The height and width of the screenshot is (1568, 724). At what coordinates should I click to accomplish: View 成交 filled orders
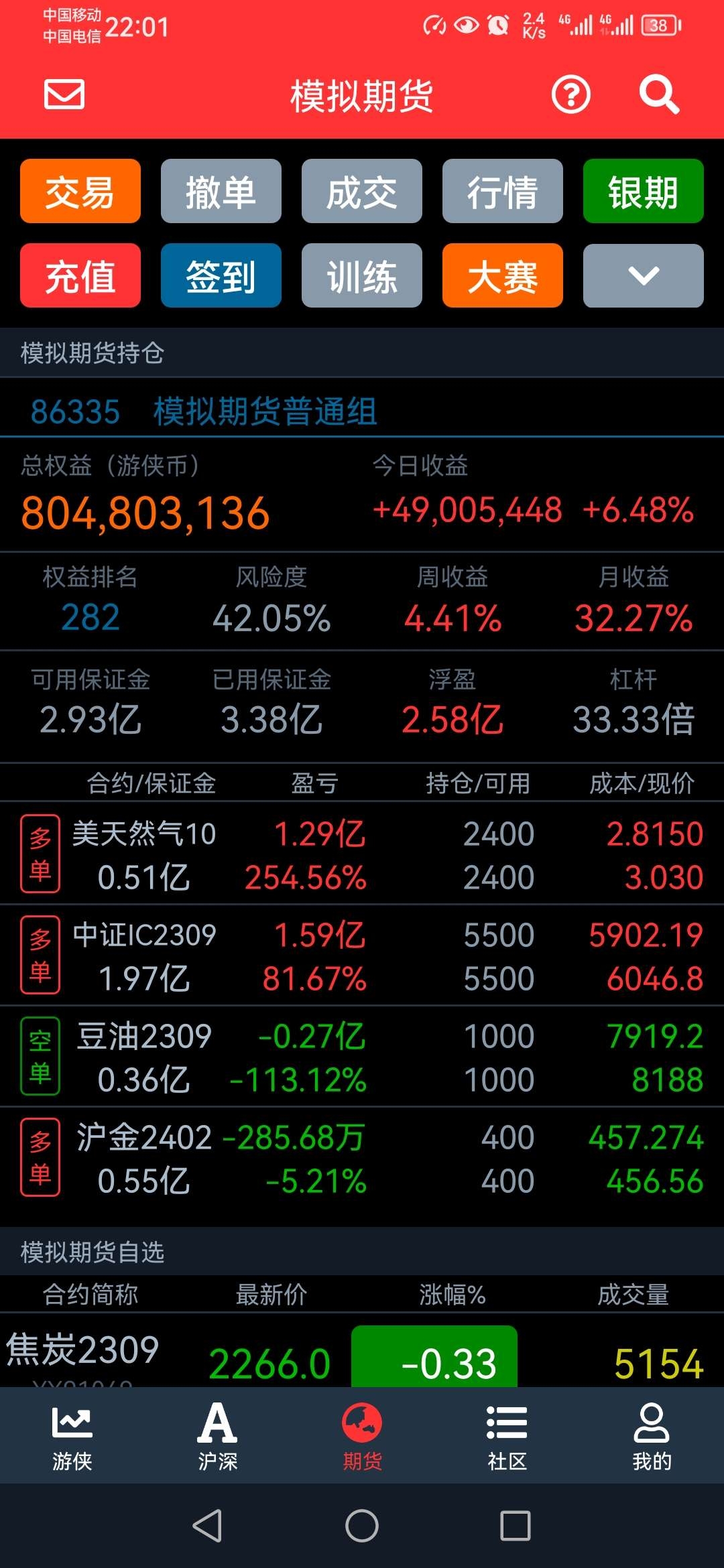click(361, 191)
